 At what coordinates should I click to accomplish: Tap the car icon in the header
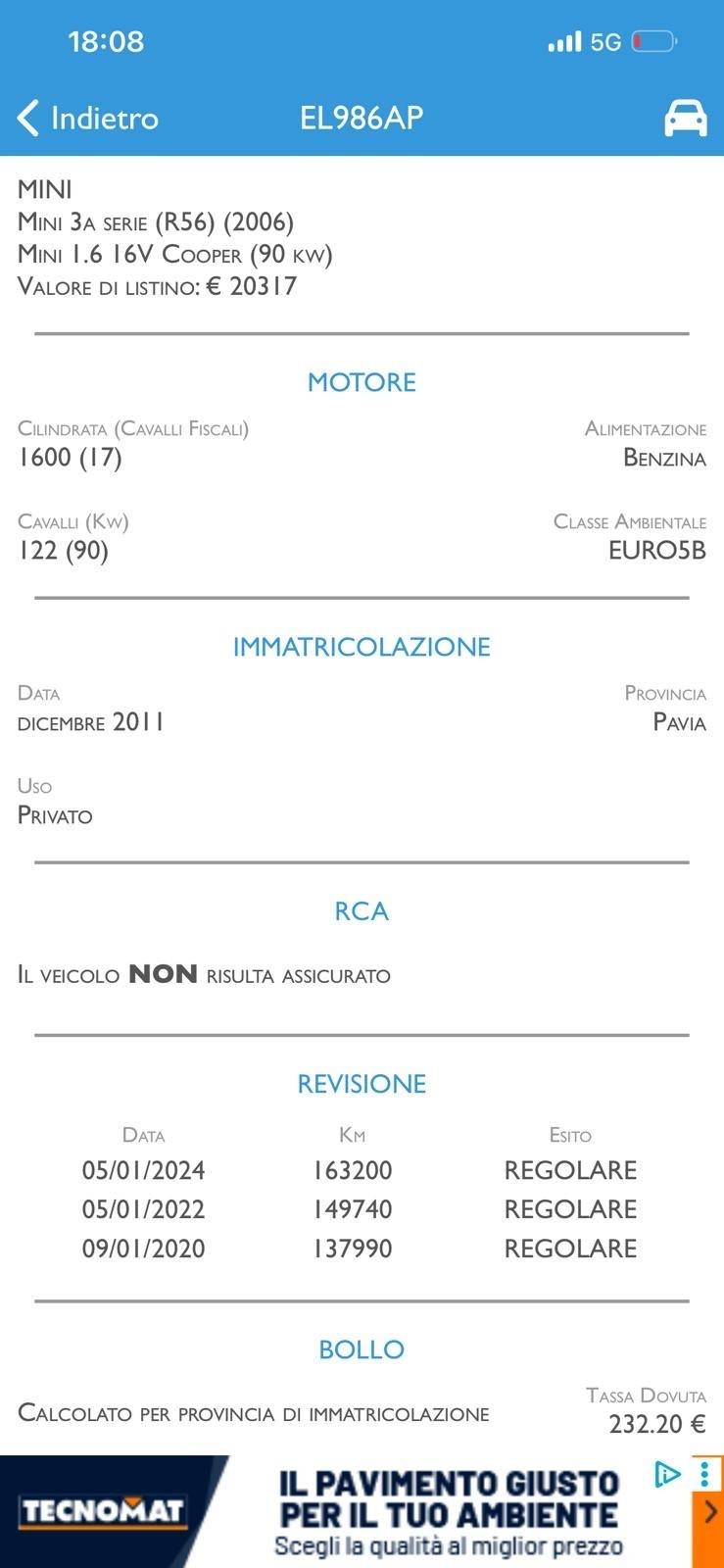[x=685, y=119]
